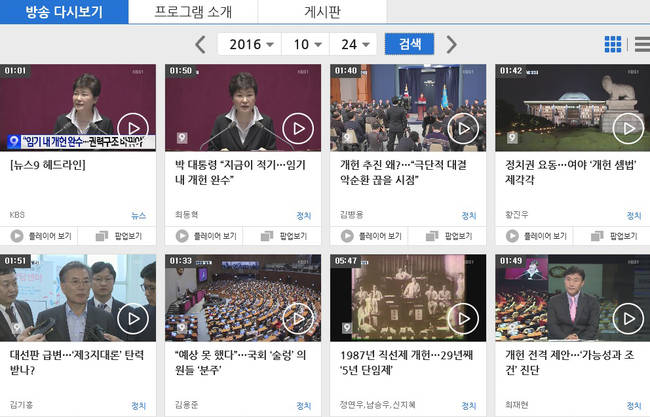Open the day dropdown showing 24

pos(357,44)
